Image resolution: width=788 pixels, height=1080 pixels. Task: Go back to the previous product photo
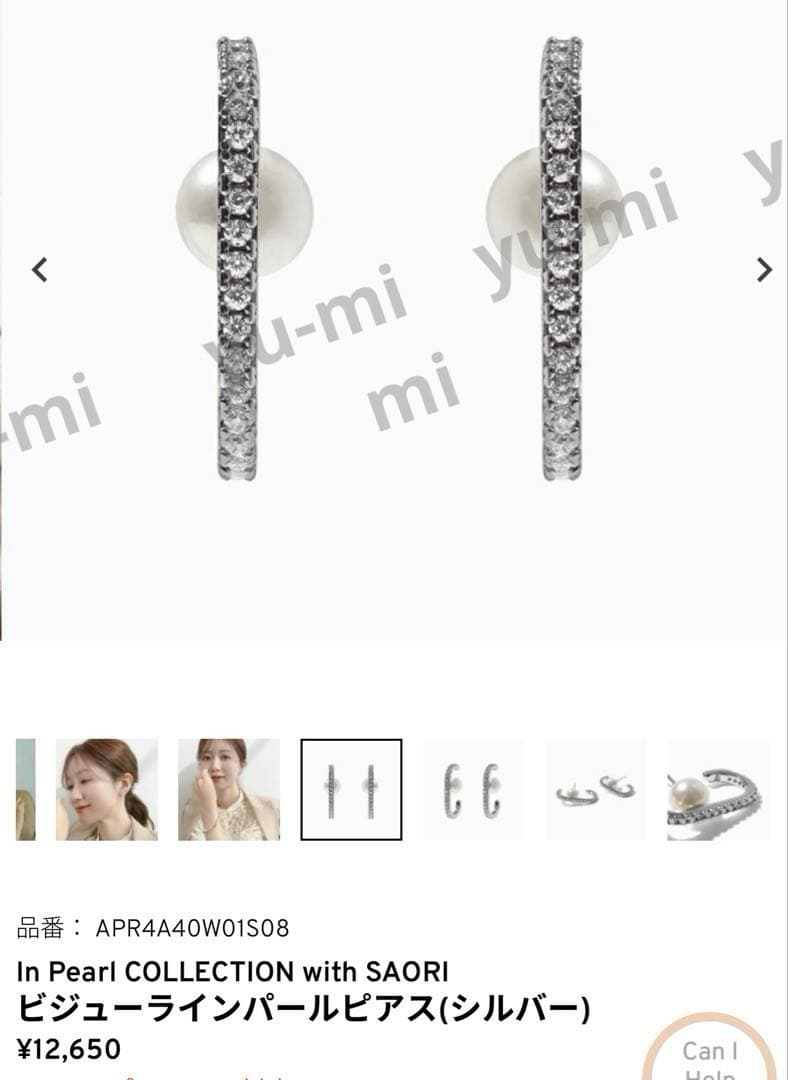[x=39, y=268]
